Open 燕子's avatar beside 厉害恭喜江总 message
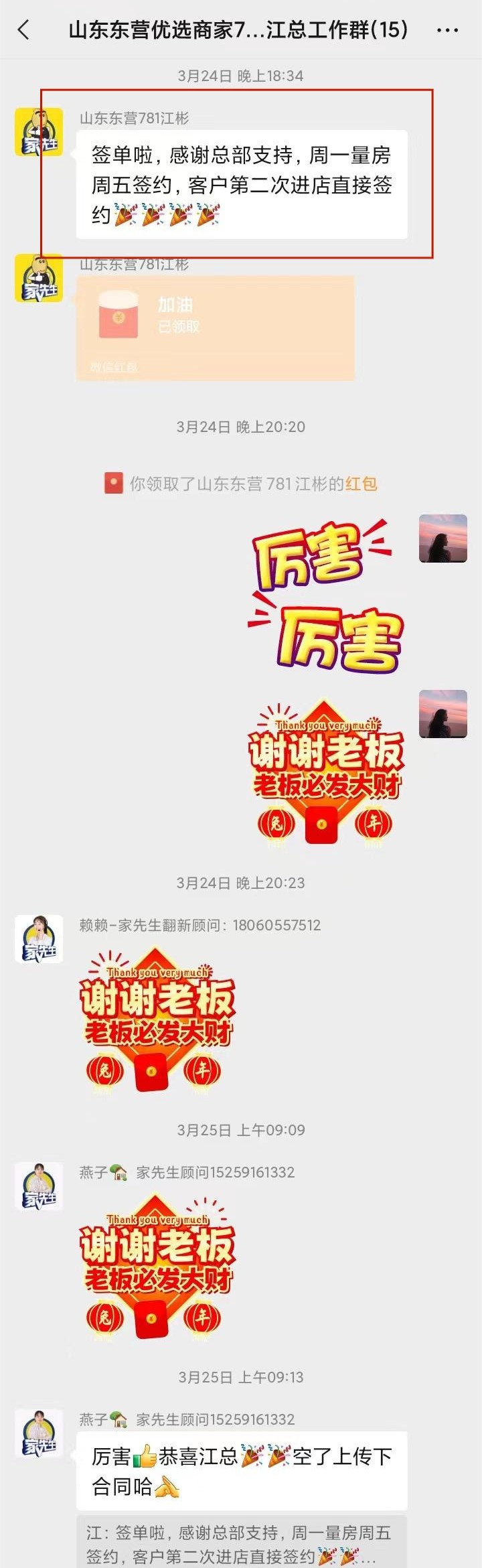482x1568 pixels. click(x=39, y=1433)
